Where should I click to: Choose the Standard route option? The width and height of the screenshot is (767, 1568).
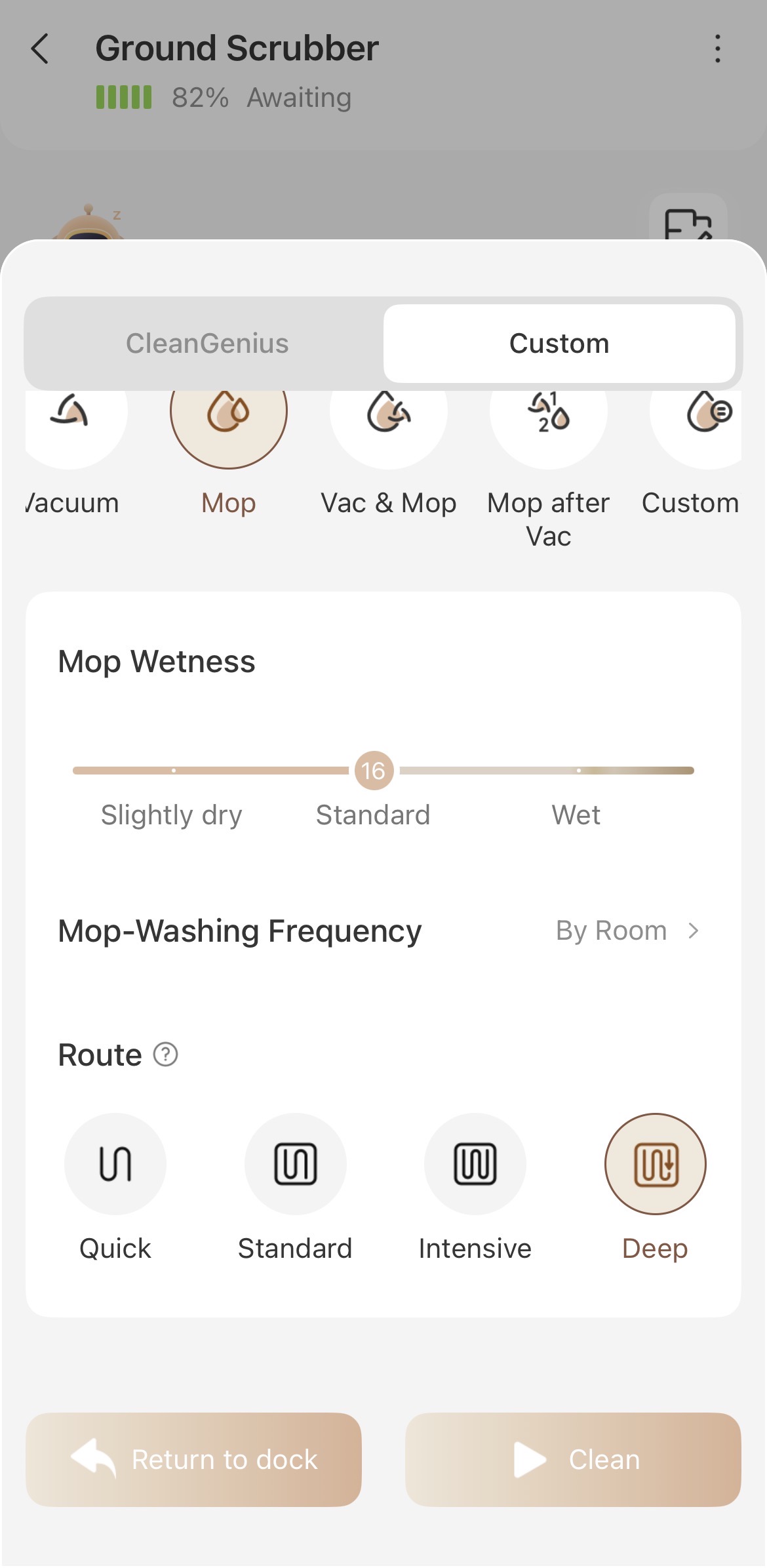pos(295,1164)
